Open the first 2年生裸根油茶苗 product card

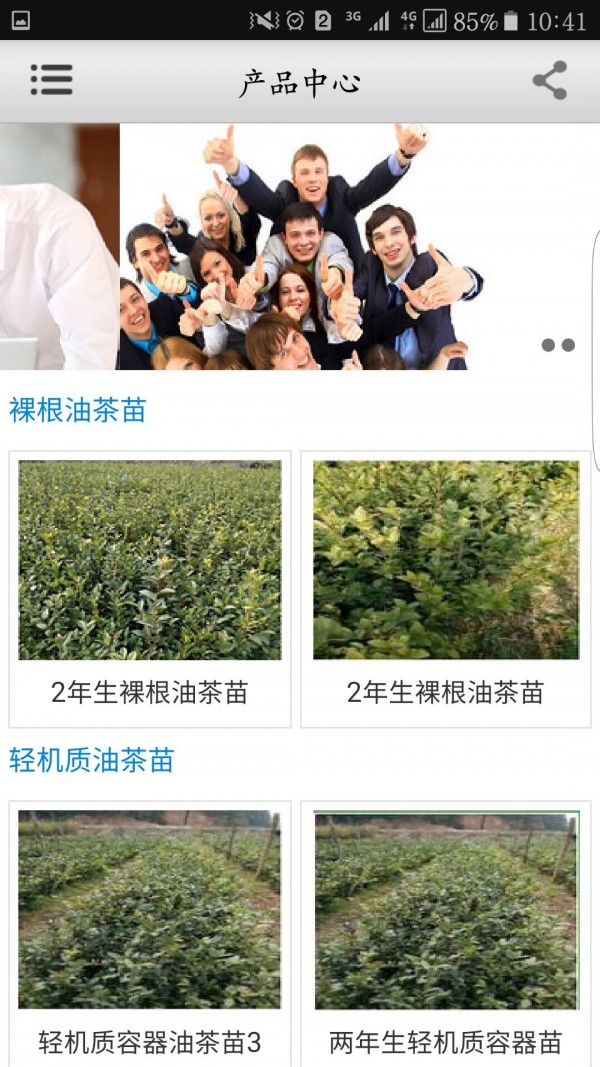point(150,588)
